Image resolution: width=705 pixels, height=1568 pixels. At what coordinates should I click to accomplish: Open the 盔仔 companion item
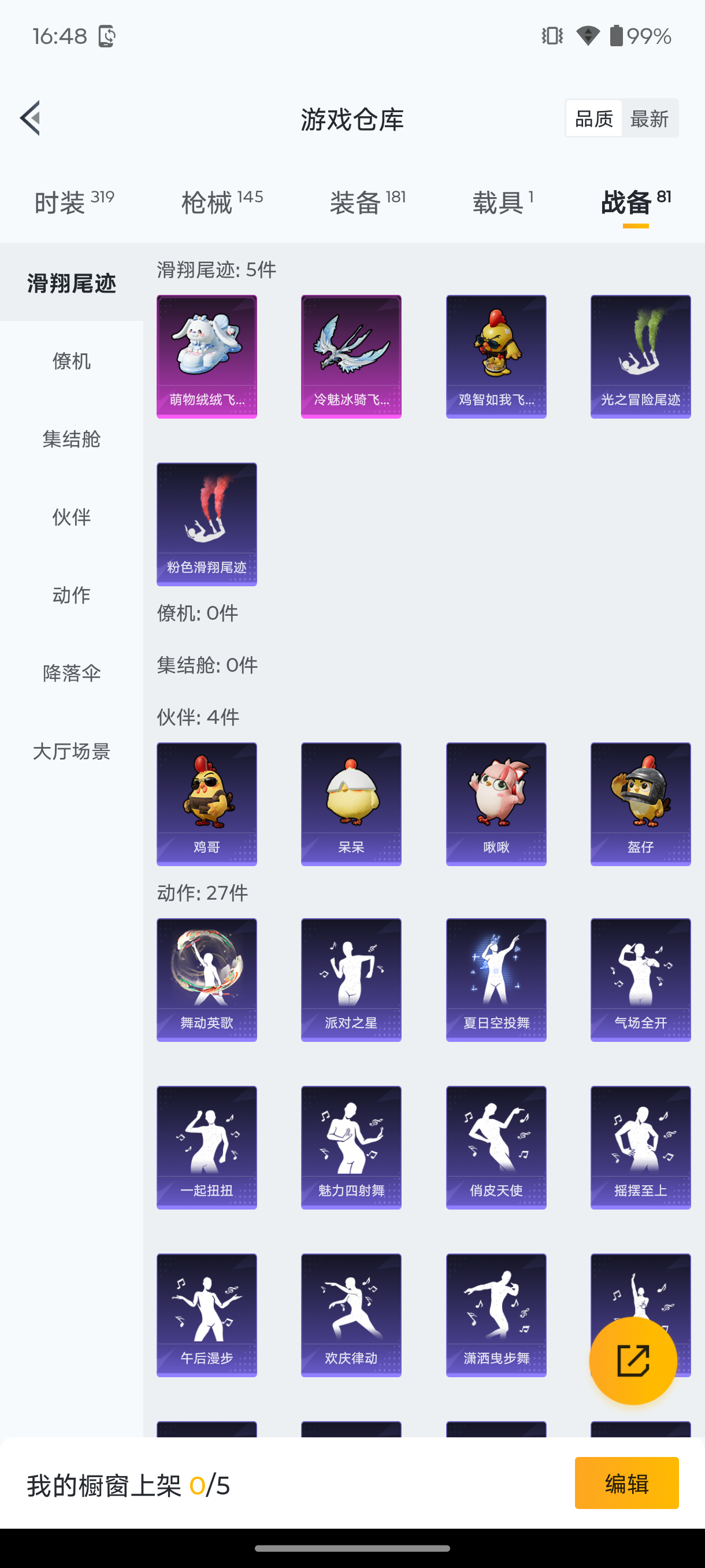point(640,804)
